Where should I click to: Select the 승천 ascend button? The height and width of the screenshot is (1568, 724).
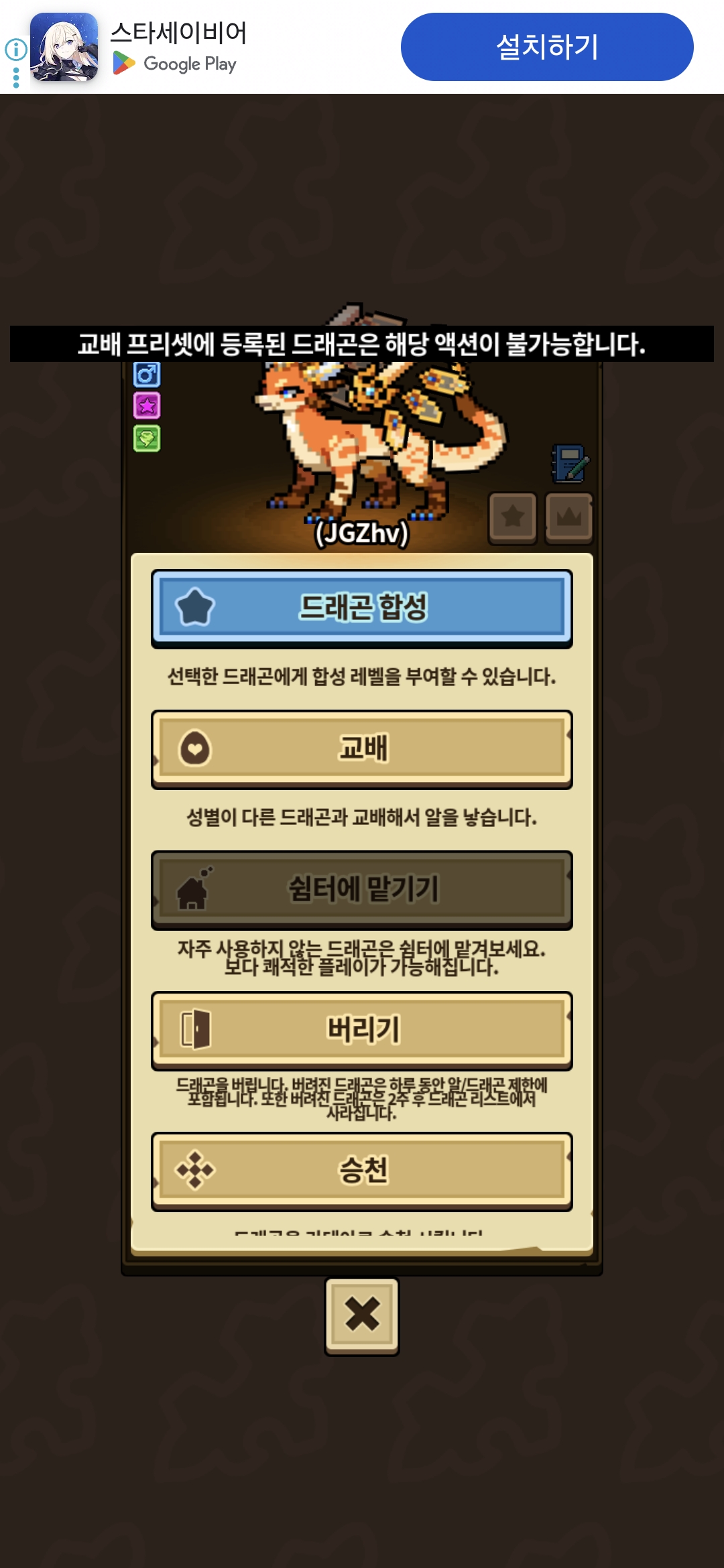[362, 1170]
